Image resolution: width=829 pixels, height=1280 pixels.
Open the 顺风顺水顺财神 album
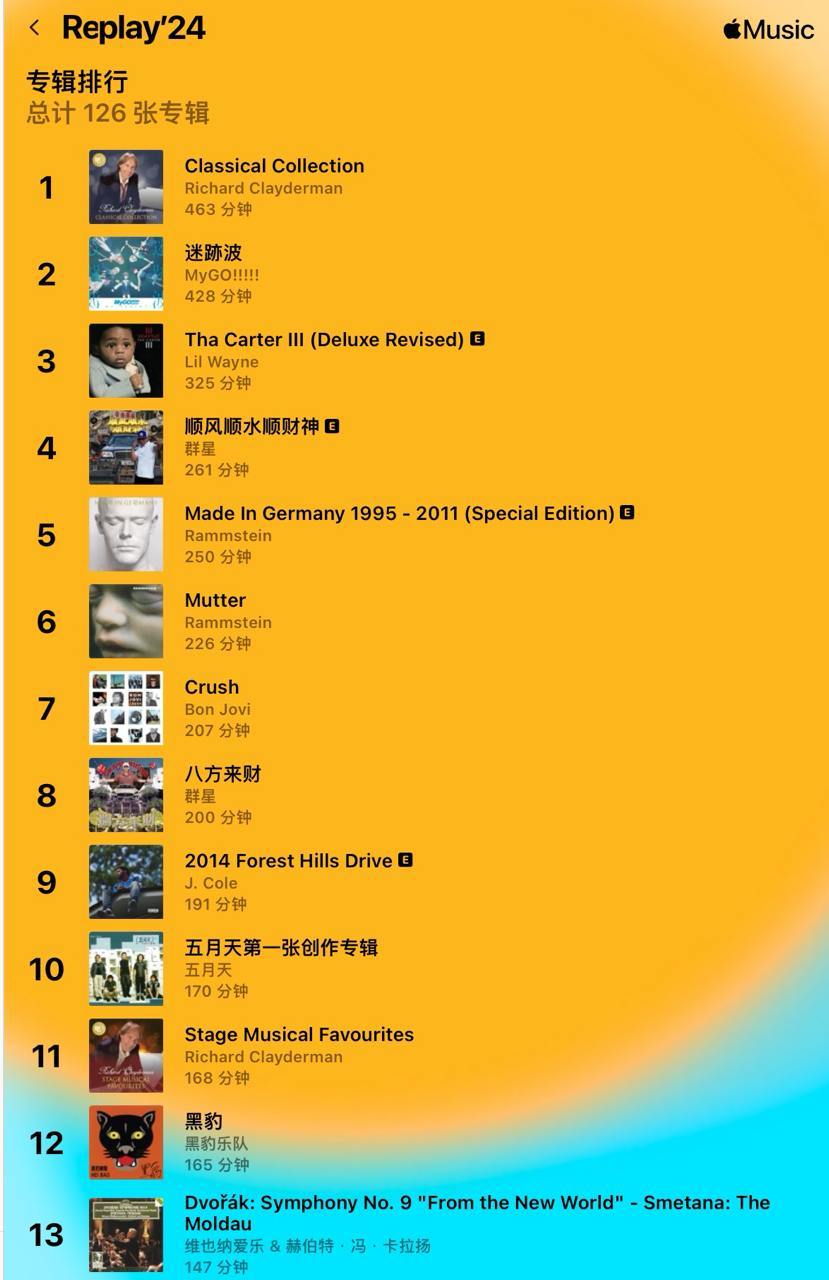[x=251, y=427]
